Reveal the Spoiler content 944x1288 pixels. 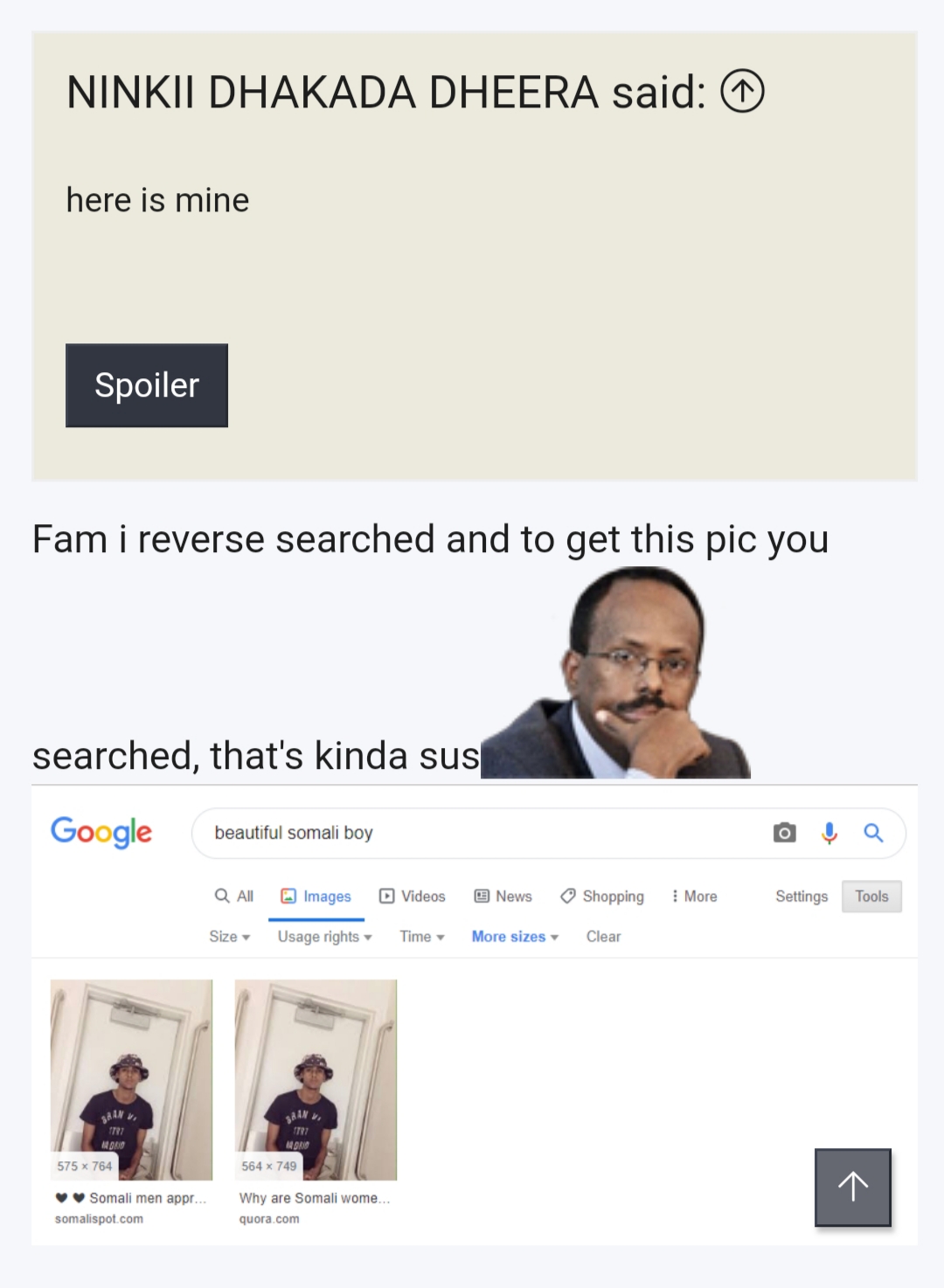coord(147,385)
